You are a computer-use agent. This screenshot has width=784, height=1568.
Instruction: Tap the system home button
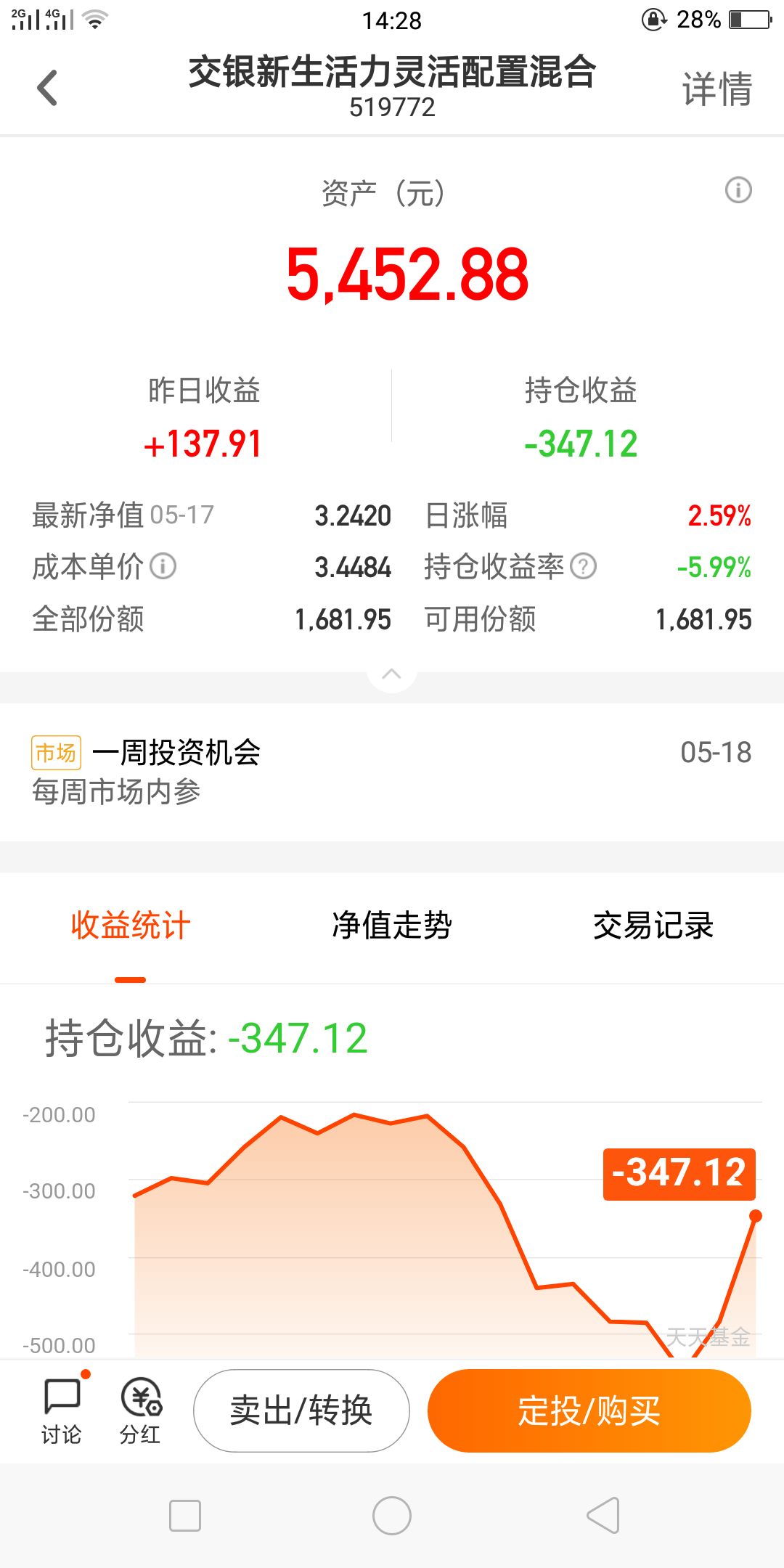pos(392,1516)
